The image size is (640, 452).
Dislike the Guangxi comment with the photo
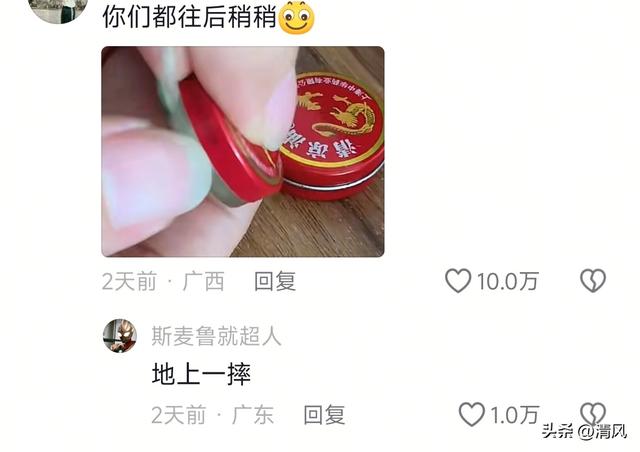(x=593, y=281)
